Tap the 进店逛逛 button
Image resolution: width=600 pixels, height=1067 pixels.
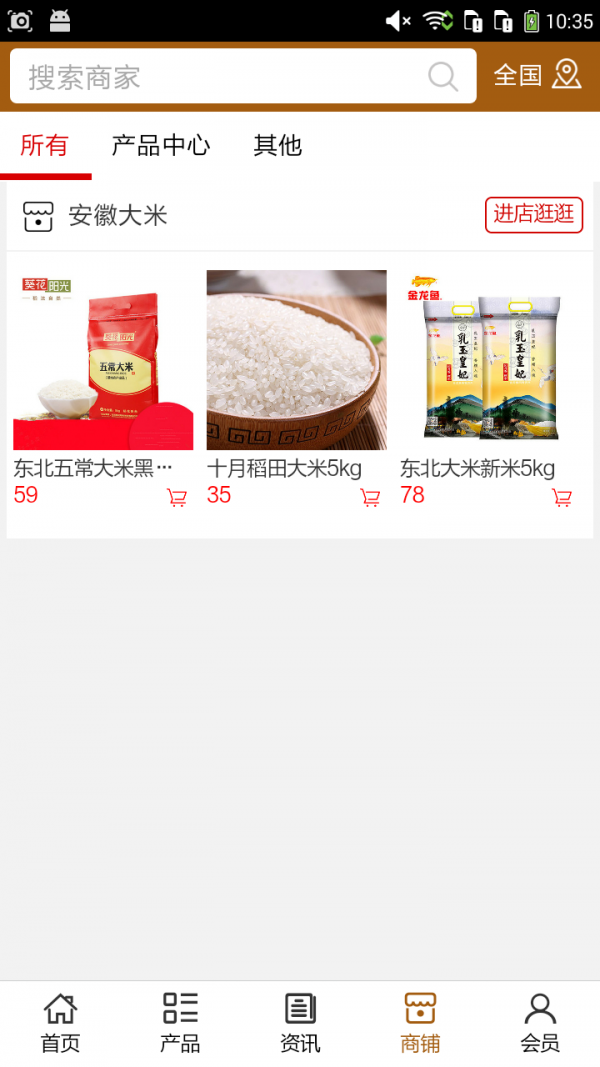coord(534,214)
